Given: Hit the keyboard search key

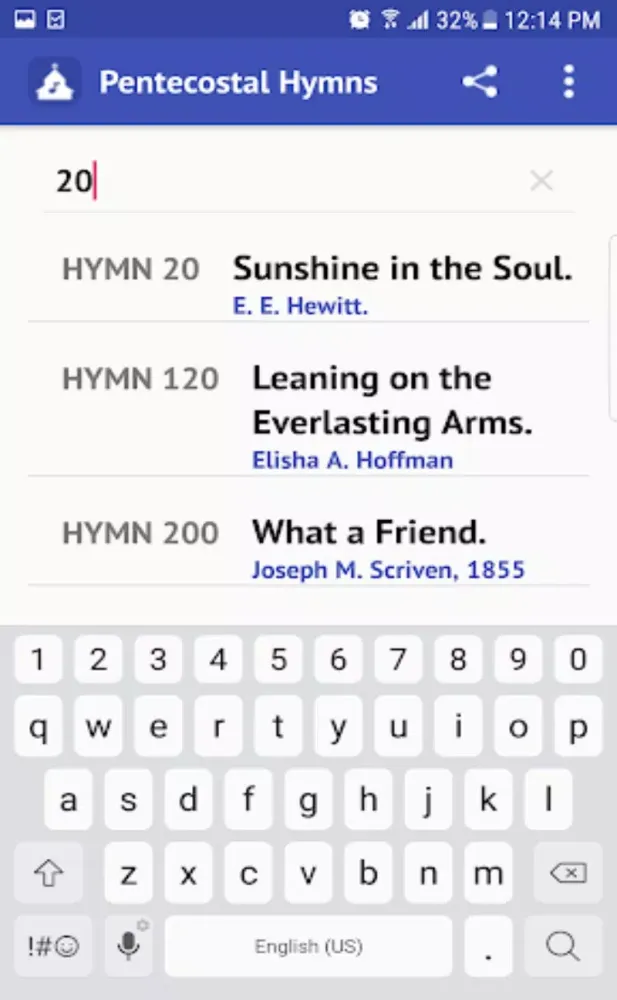Looking at the screenshot, I should tap(564, 945).
